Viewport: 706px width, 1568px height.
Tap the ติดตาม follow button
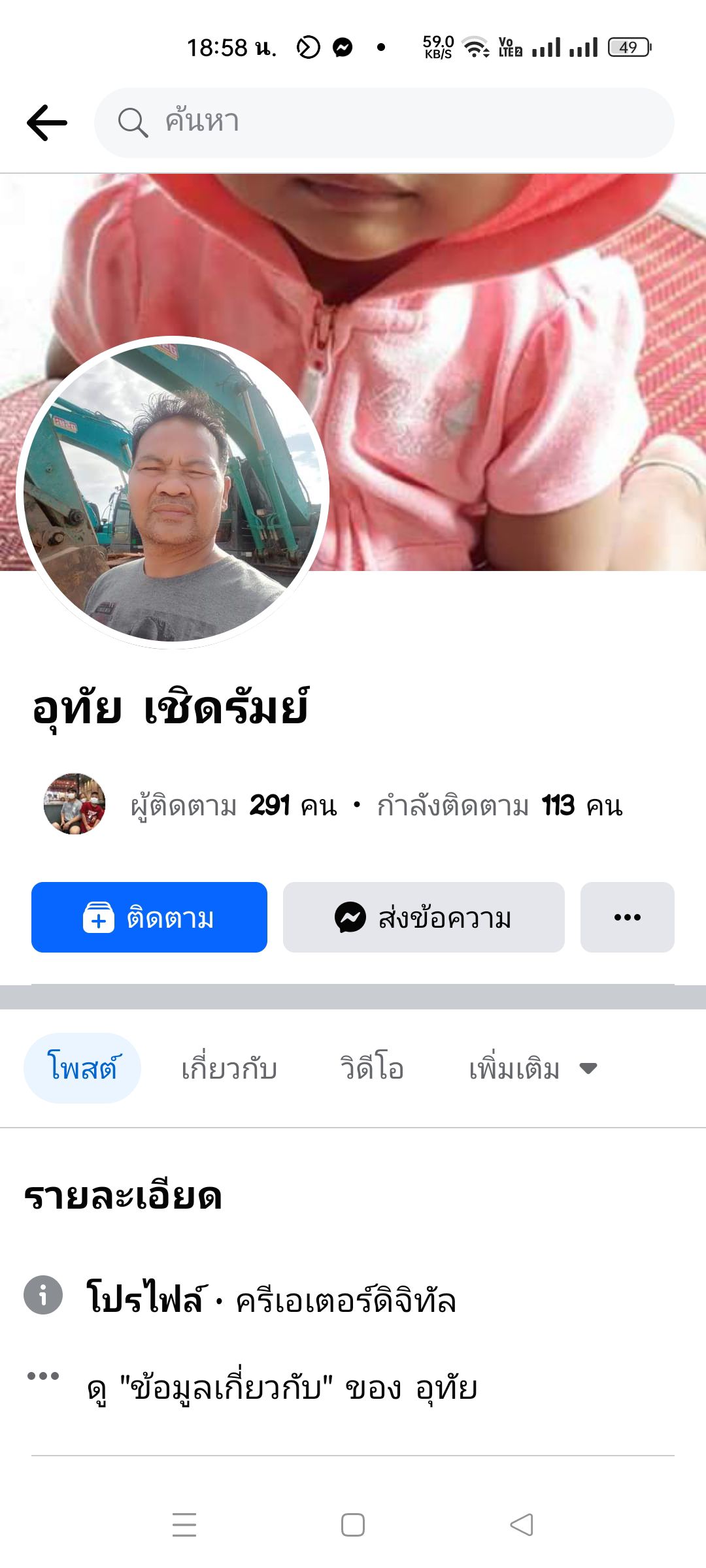[x=149, y=917]
